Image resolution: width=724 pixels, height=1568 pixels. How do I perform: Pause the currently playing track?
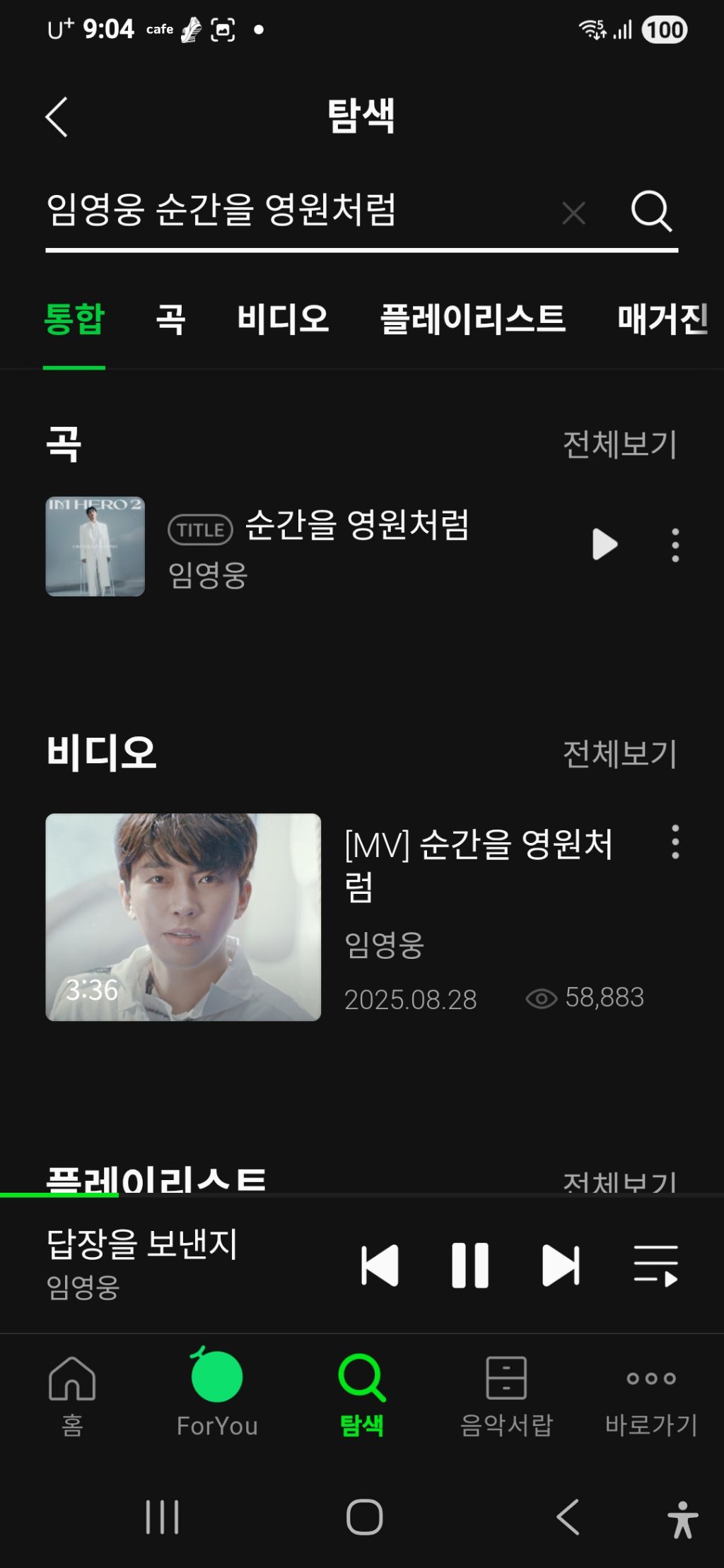click(470, 1265)
